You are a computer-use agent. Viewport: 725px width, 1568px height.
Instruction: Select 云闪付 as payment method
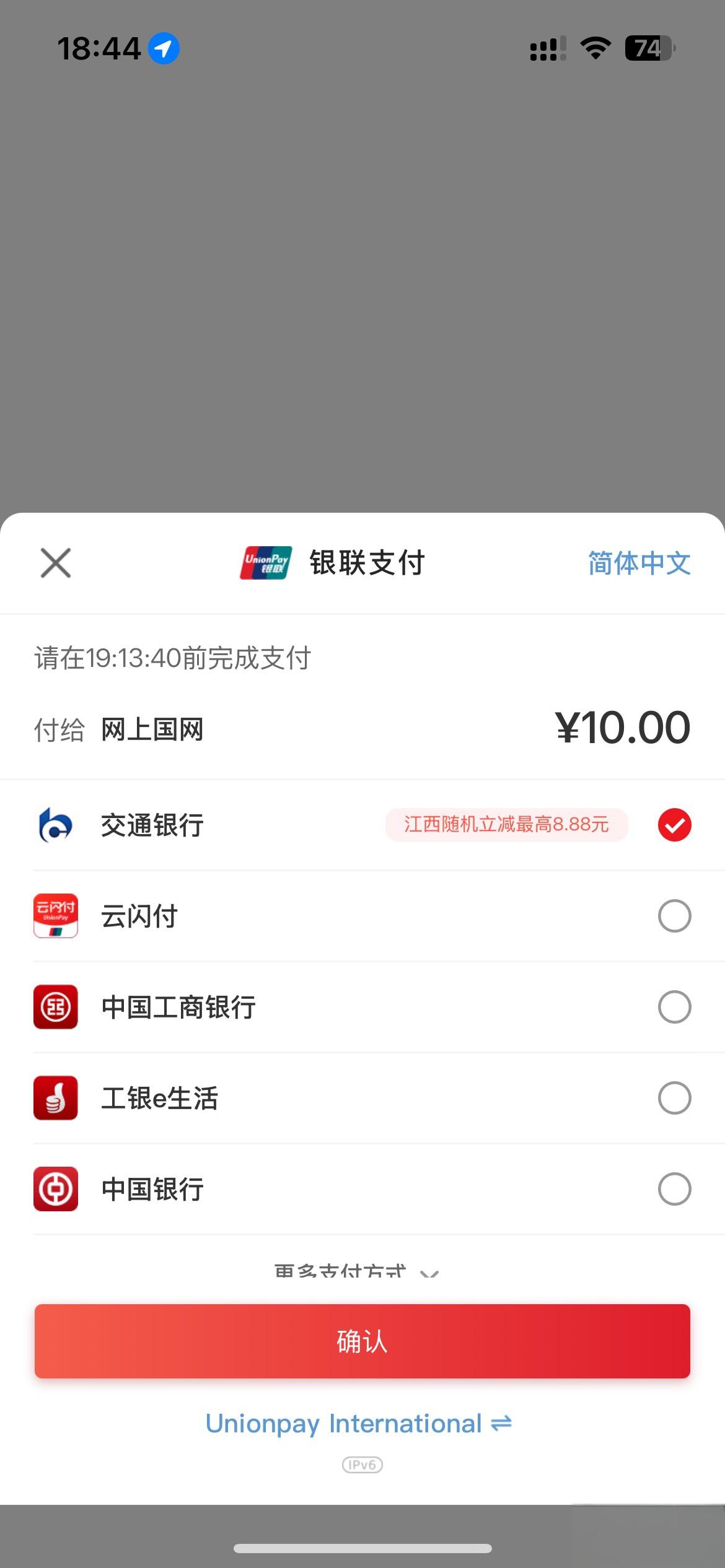[x=362, y=916]
